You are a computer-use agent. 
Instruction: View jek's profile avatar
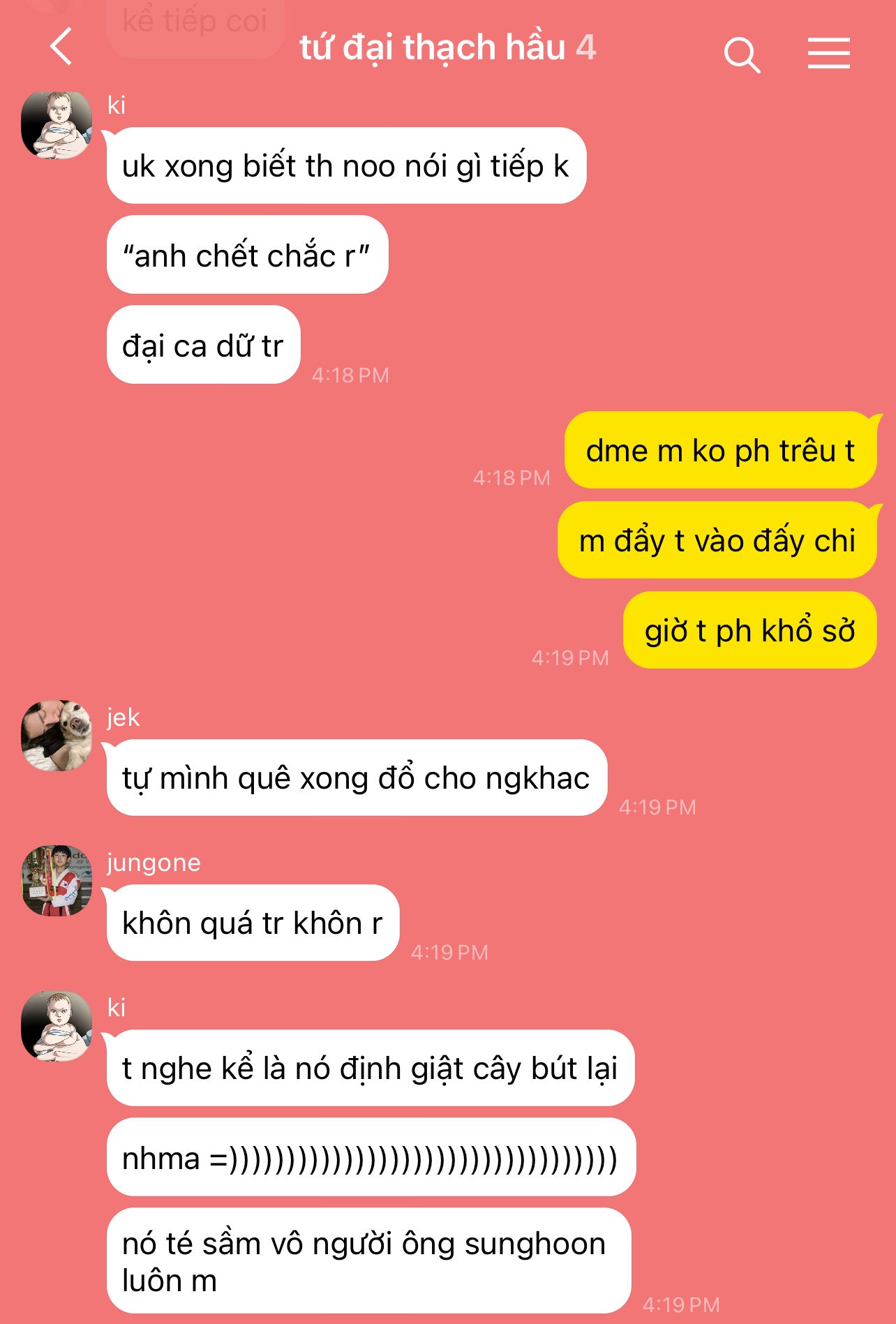click(x=57, y=736)
